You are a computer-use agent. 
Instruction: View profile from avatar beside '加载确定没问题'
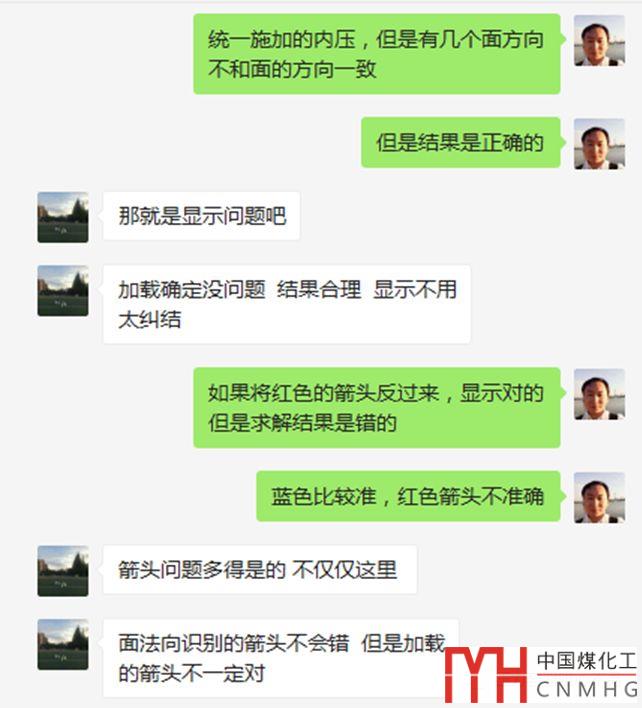(x=63, y=291)
